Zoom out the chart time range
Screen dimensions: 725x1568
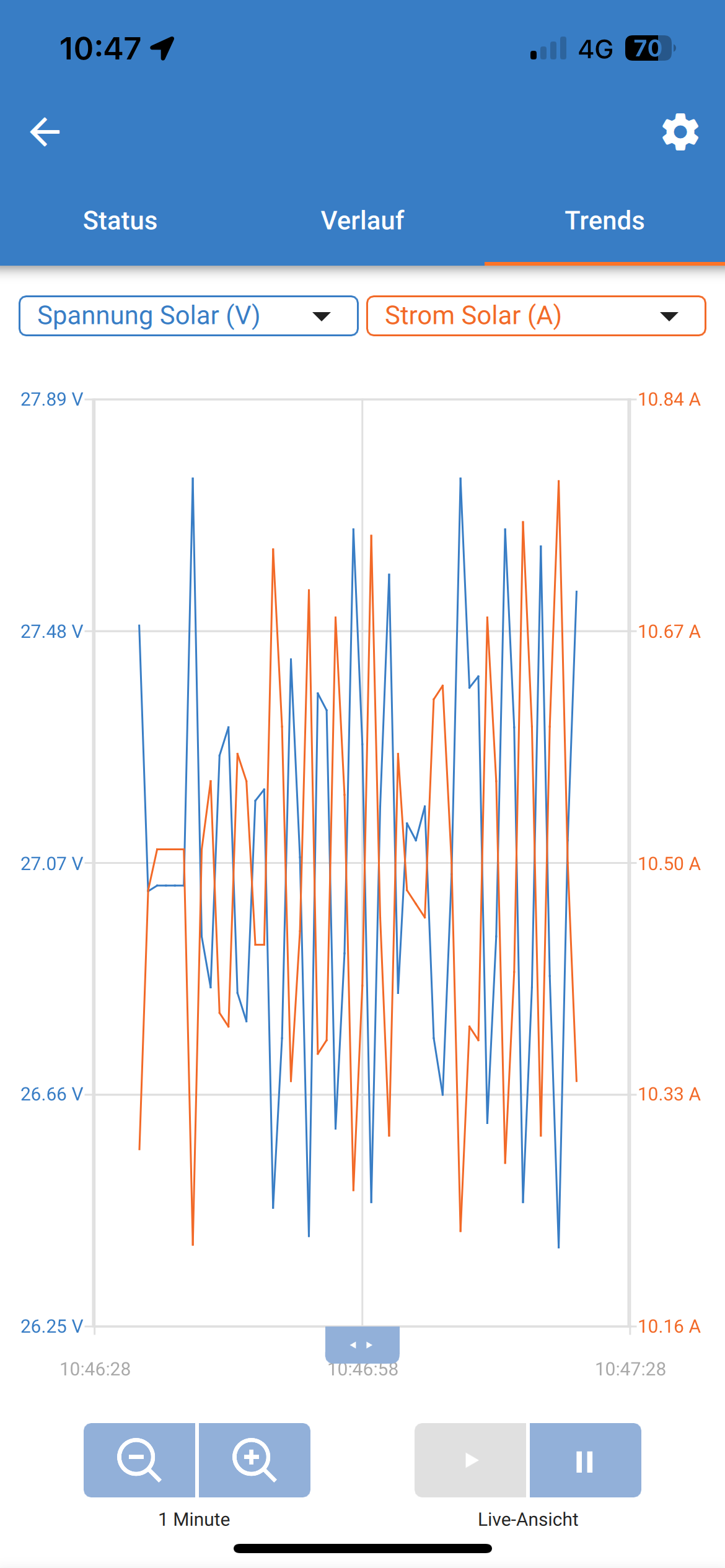point(139,1460)
